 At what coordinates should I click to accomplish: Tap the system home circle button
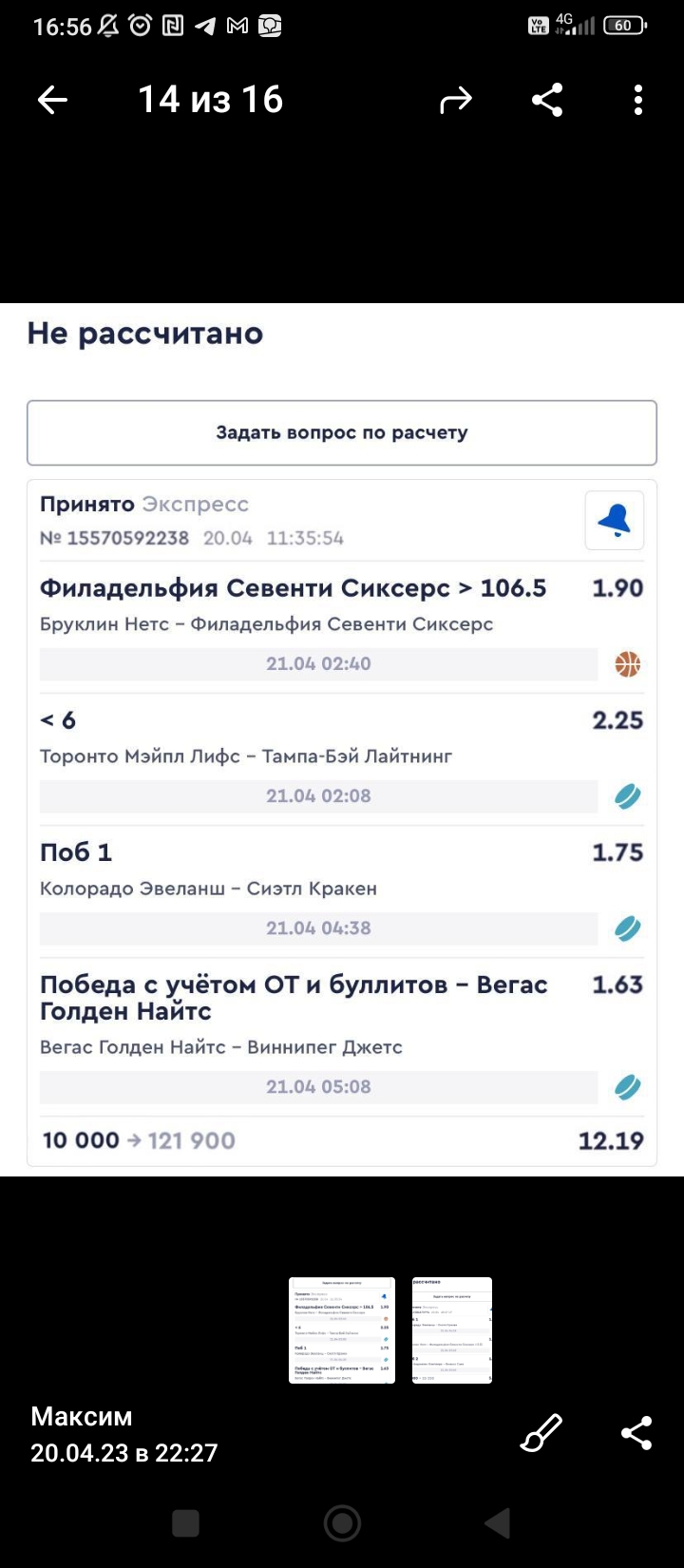pos(342,1522)
